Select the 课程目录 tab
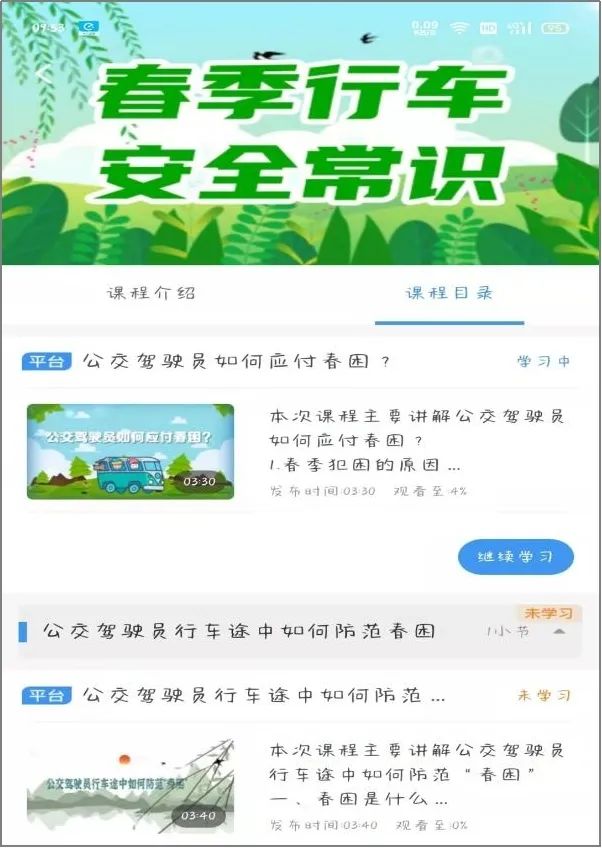 (x=449, y=293)
